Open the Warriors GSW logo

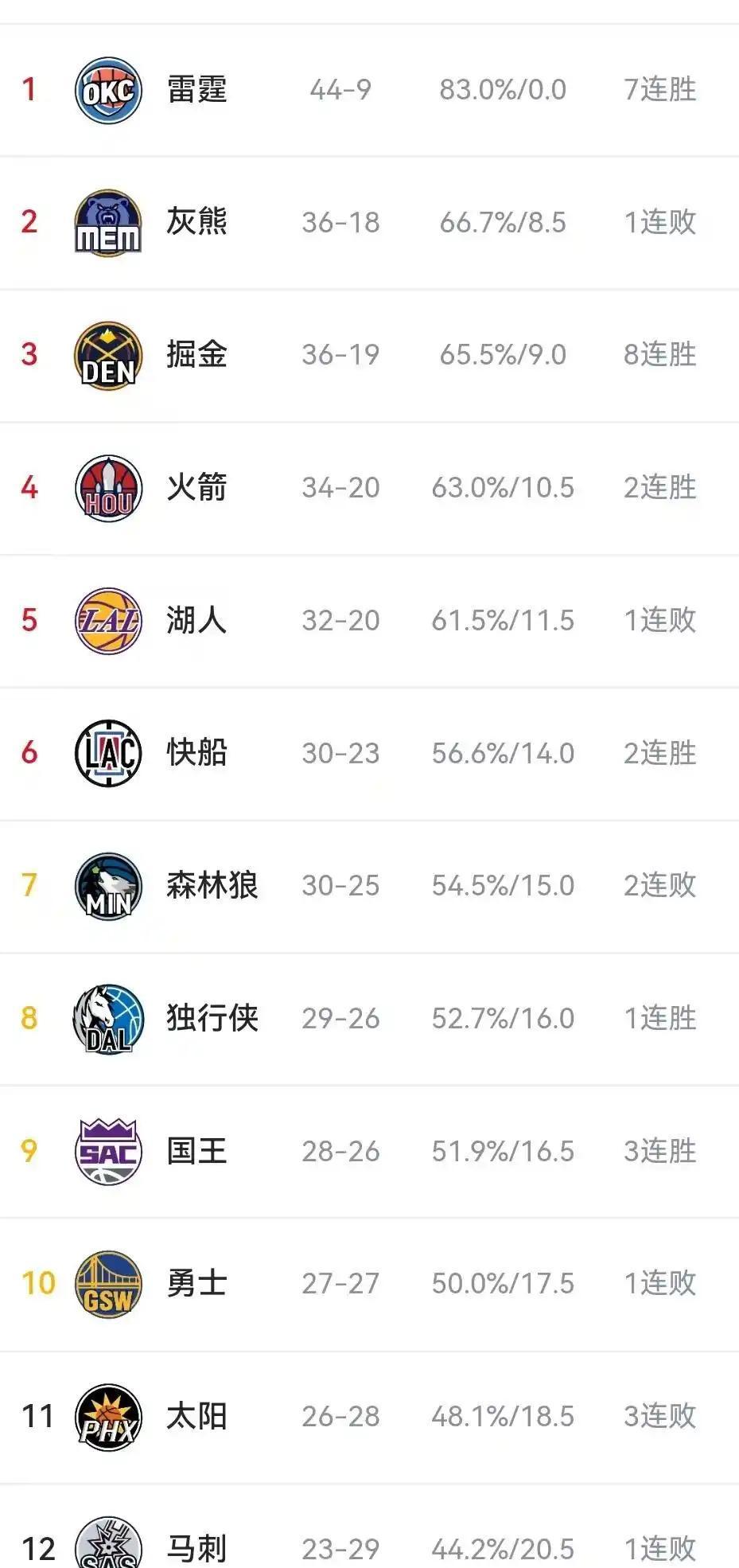[x=107, y=1283]
